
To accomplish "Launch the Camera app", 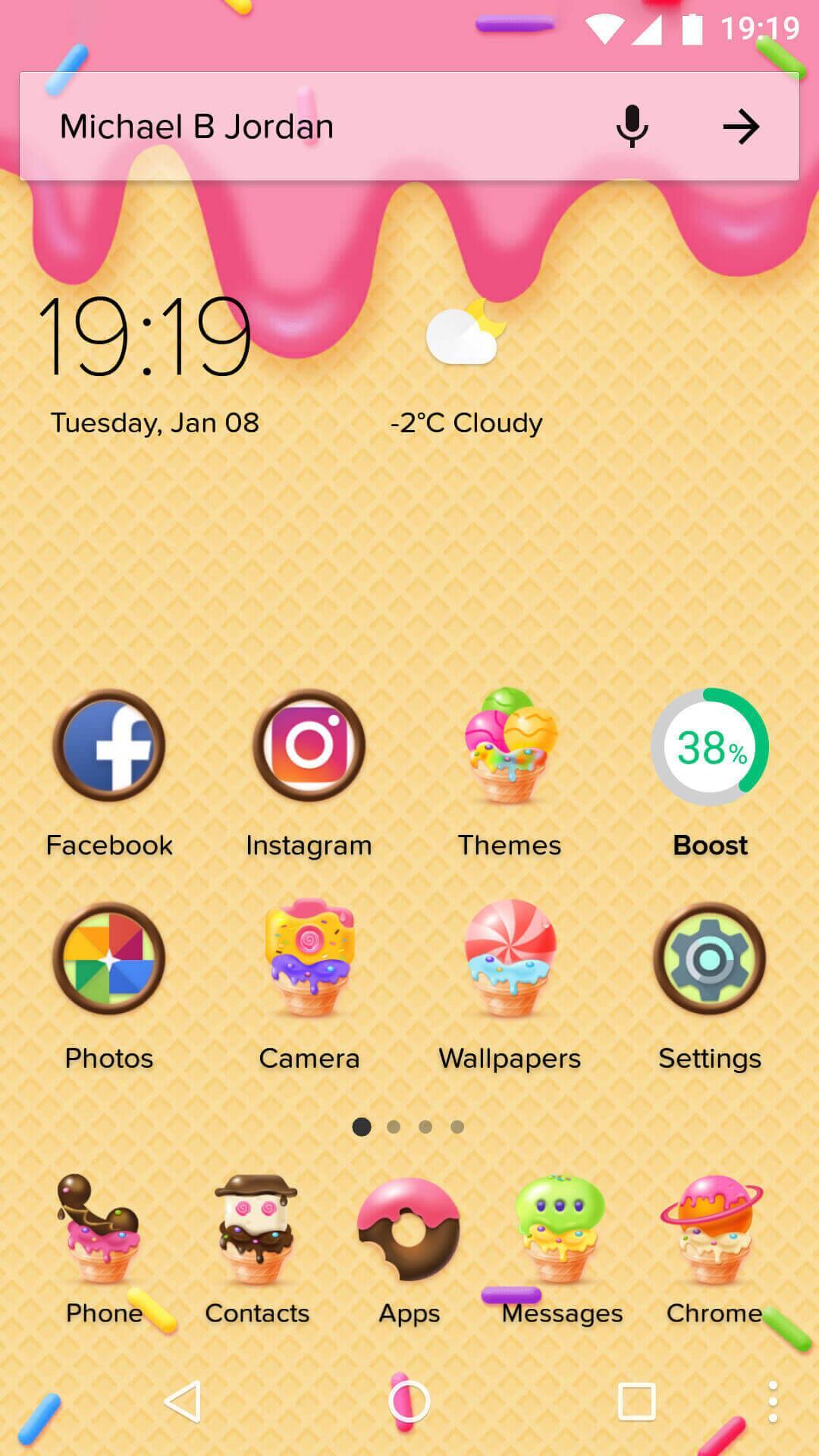I will click(x=309, y=959).
